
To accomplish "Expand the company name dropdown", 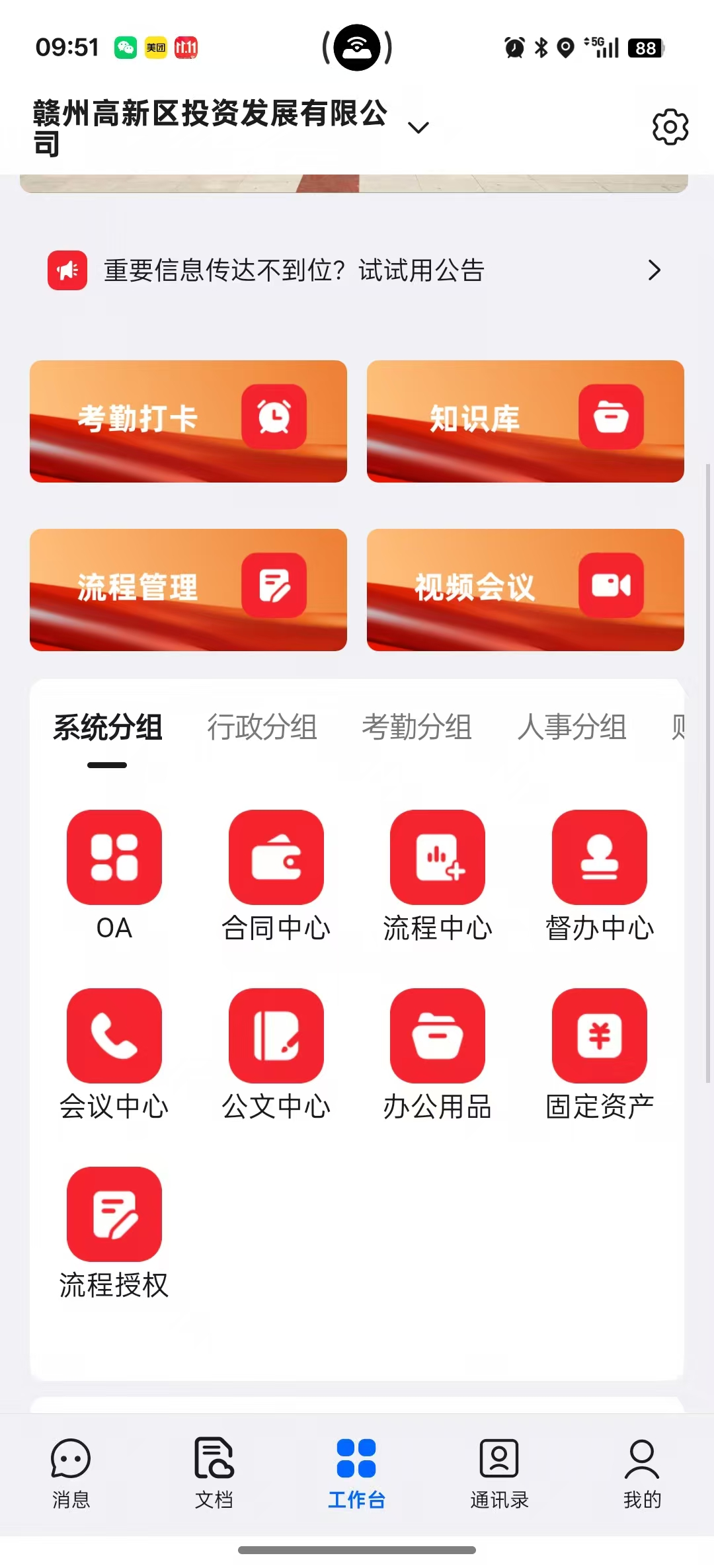I will click(418, 127).
